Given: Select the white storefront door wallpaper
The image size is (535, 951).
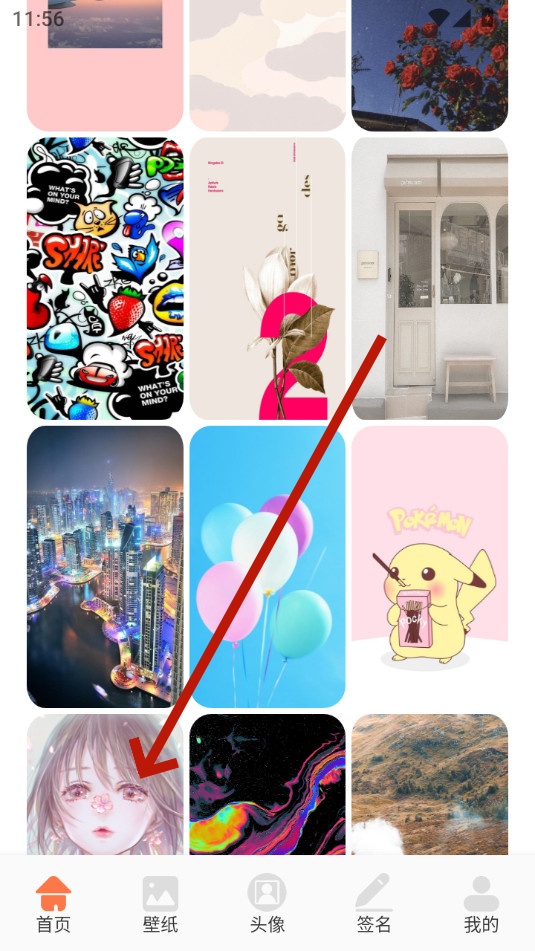Looking at the screenshot, I should tap(429, 278).
